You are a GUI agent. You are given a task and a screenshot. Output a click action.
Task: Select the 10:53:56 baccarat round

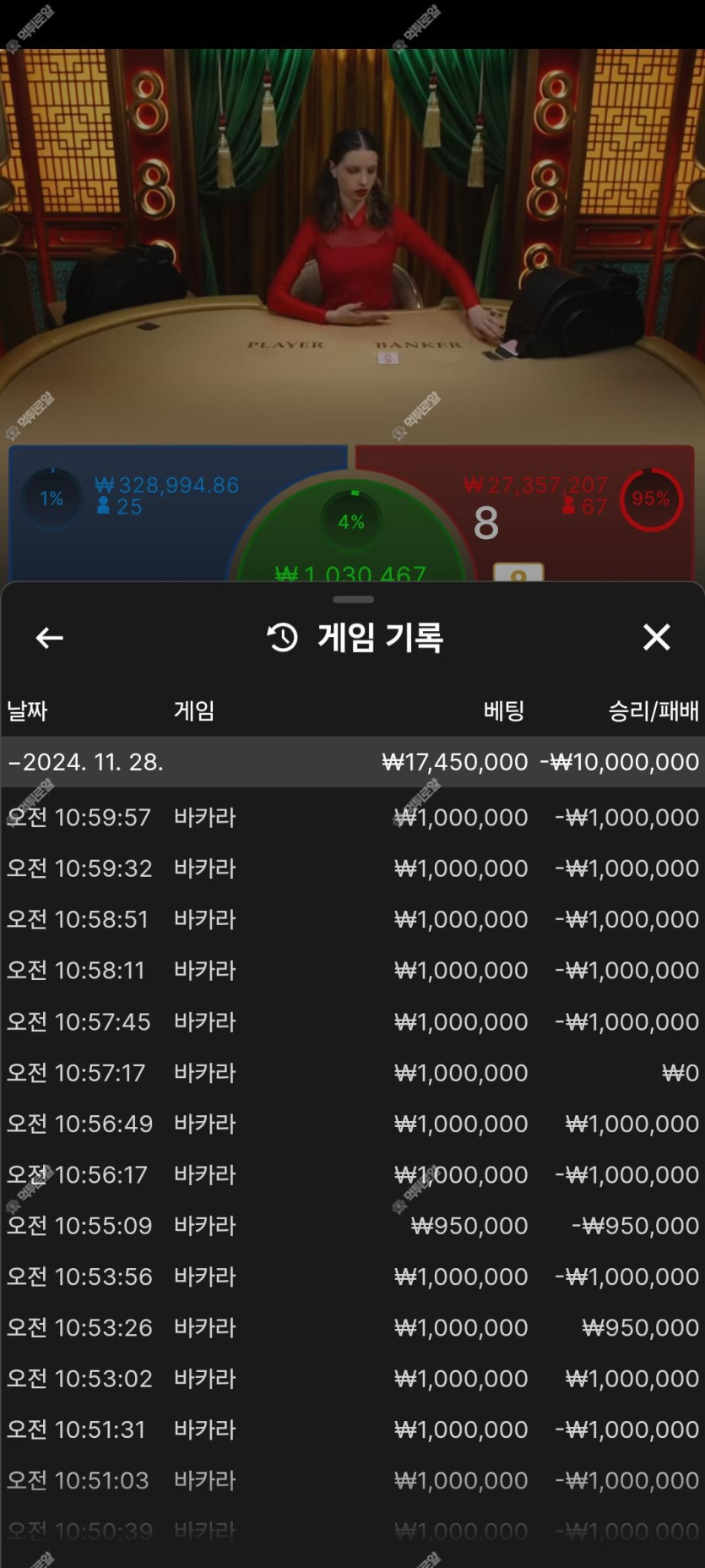pos(352,1277)
